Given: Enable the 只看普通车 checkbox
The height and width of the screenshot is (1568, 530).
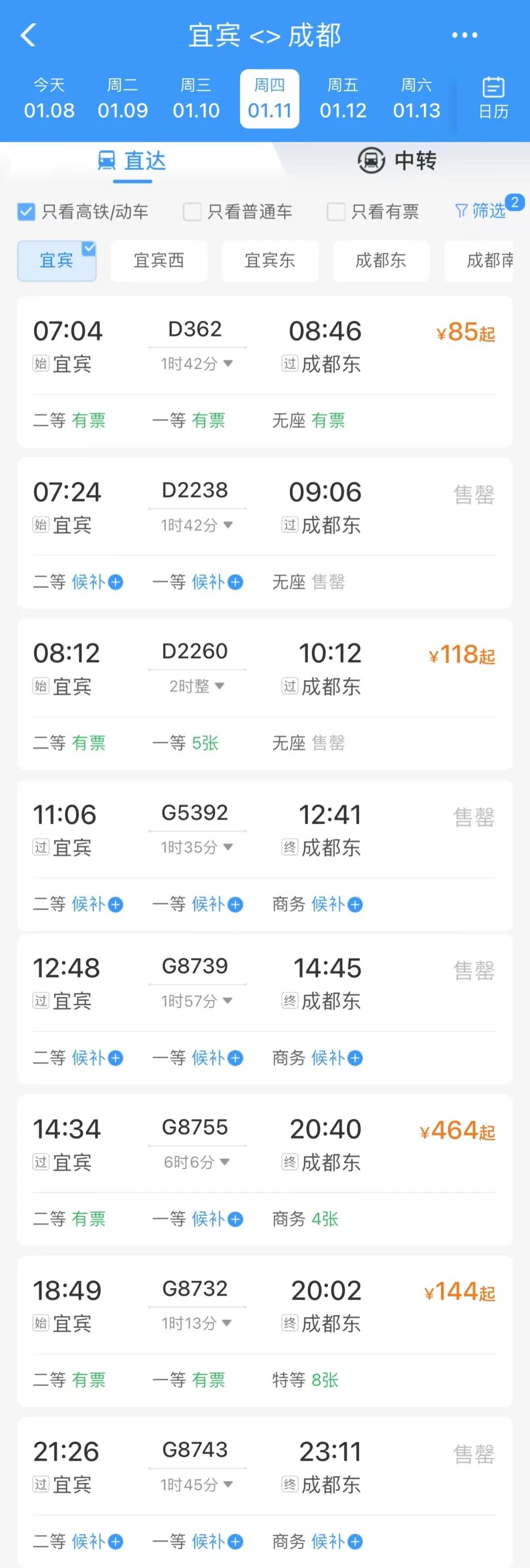Looking at the screenshot, I should click(193, 212).
